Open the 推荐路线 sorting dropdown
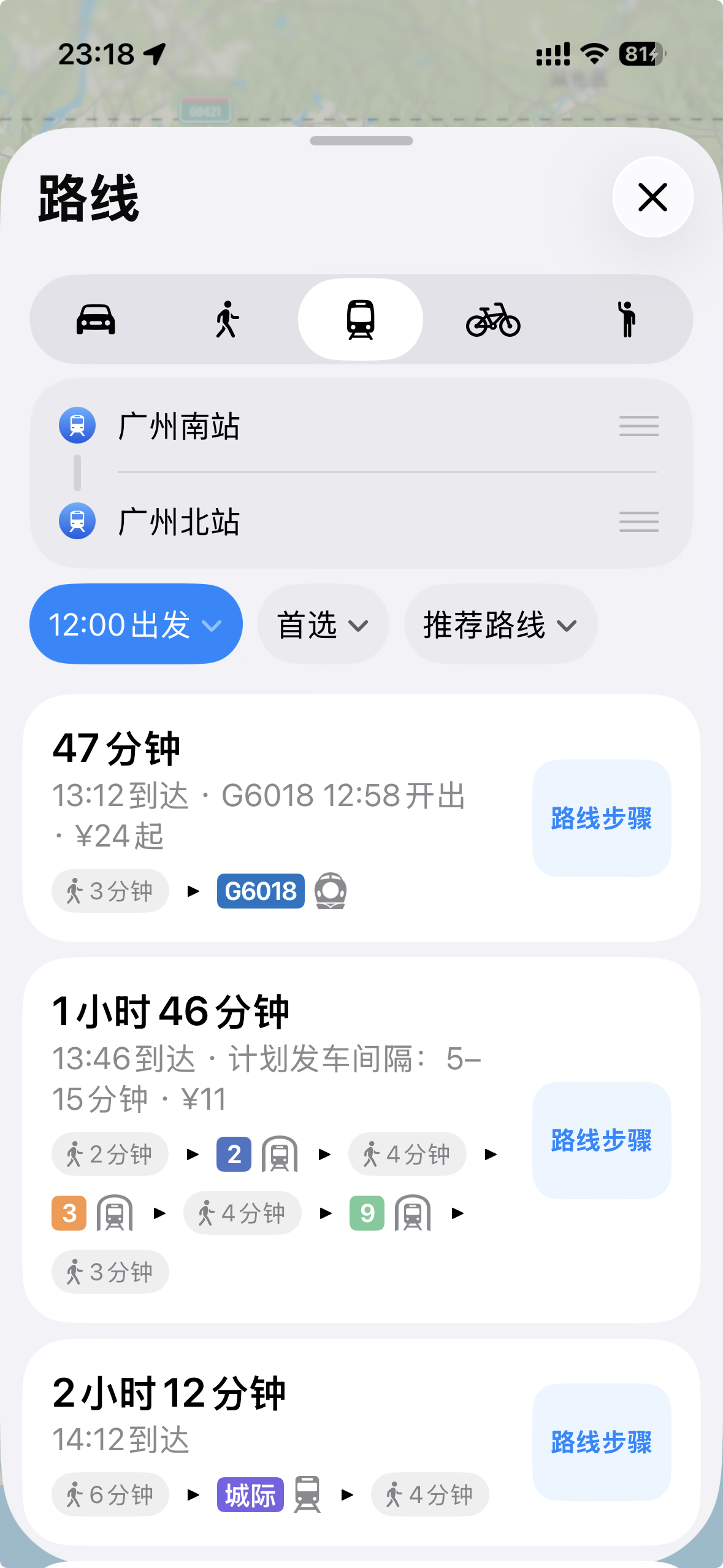723x1568 pixels. [500, 625]
